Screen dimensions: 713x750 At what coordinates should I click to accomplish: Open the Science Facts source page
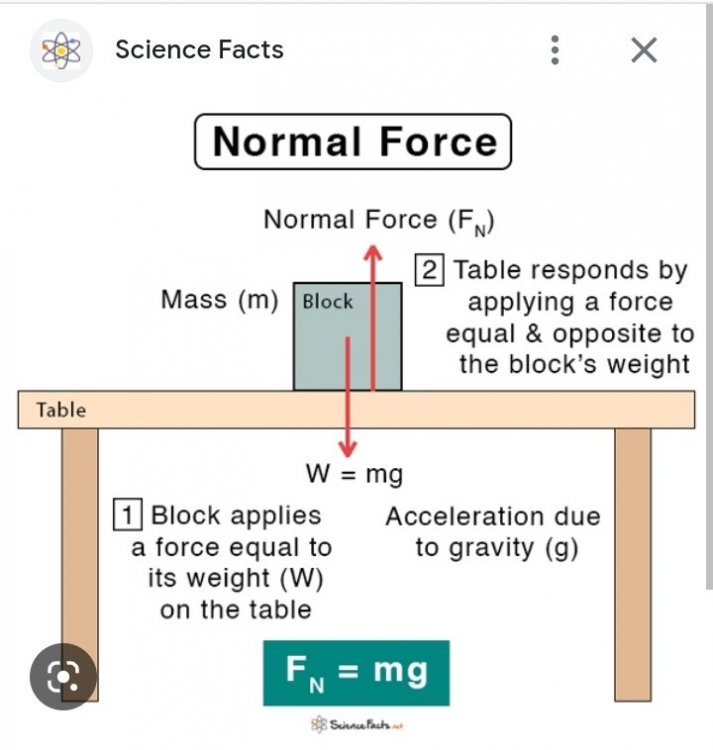click(x=198, y=50)
